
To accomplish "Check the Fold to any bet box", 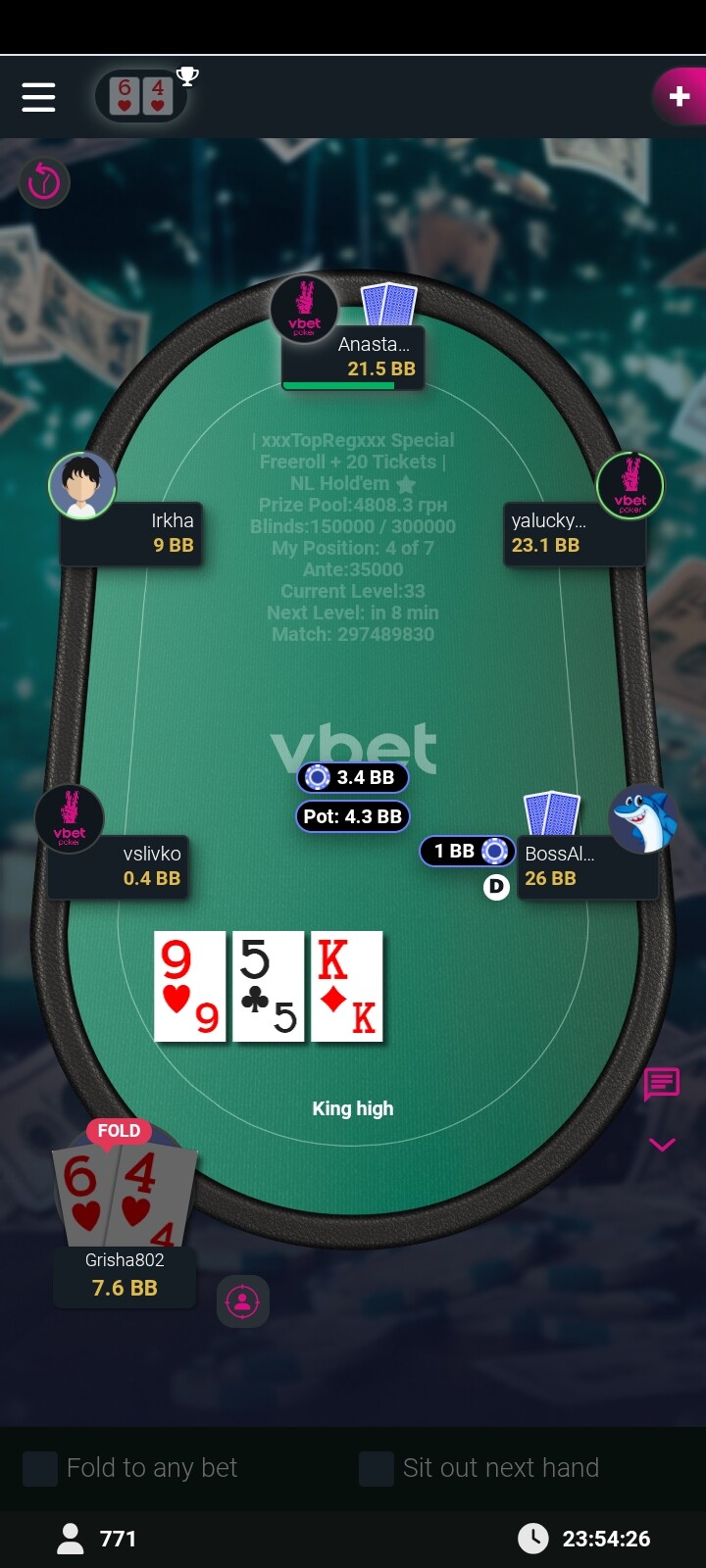I will [x=40, y=1468].
